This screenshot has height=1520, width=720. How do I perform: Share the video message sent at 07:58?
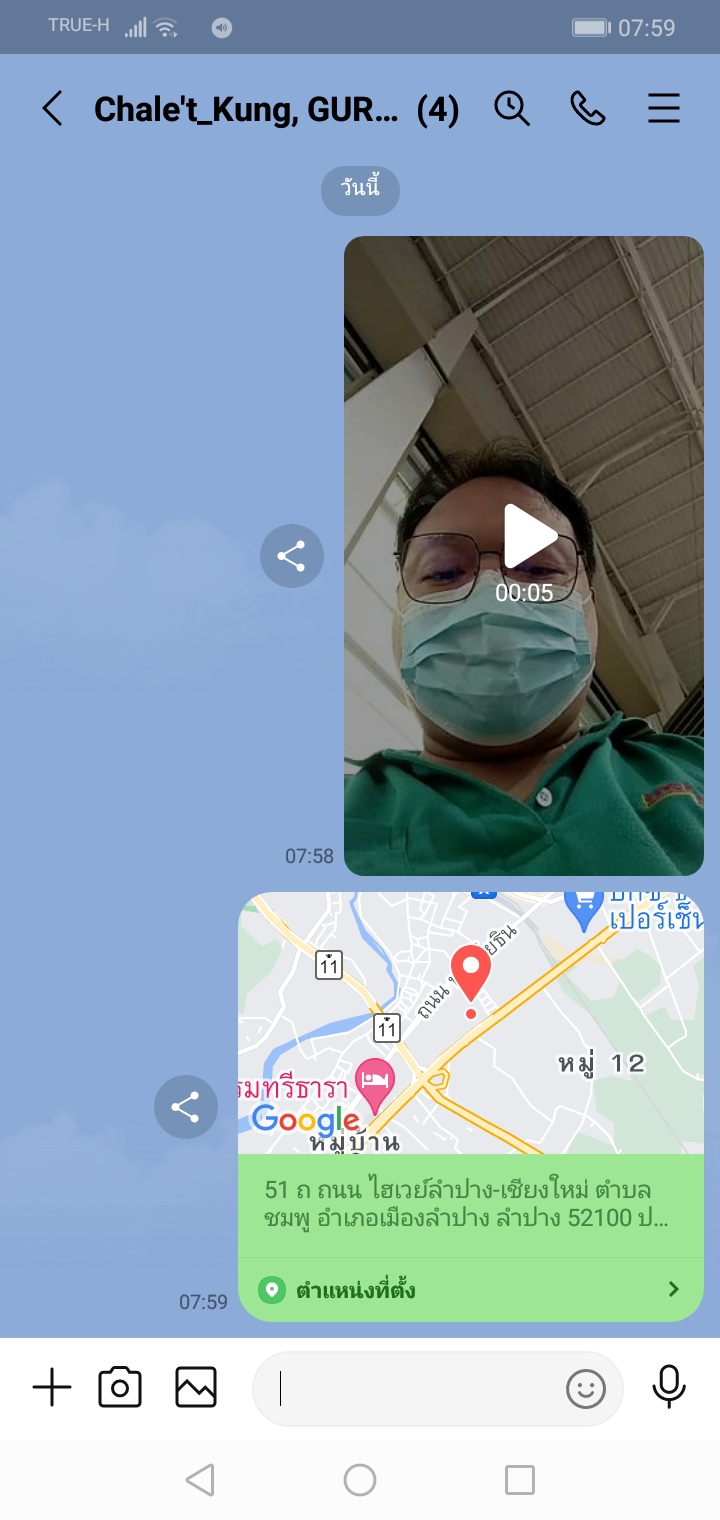(292, 556)
